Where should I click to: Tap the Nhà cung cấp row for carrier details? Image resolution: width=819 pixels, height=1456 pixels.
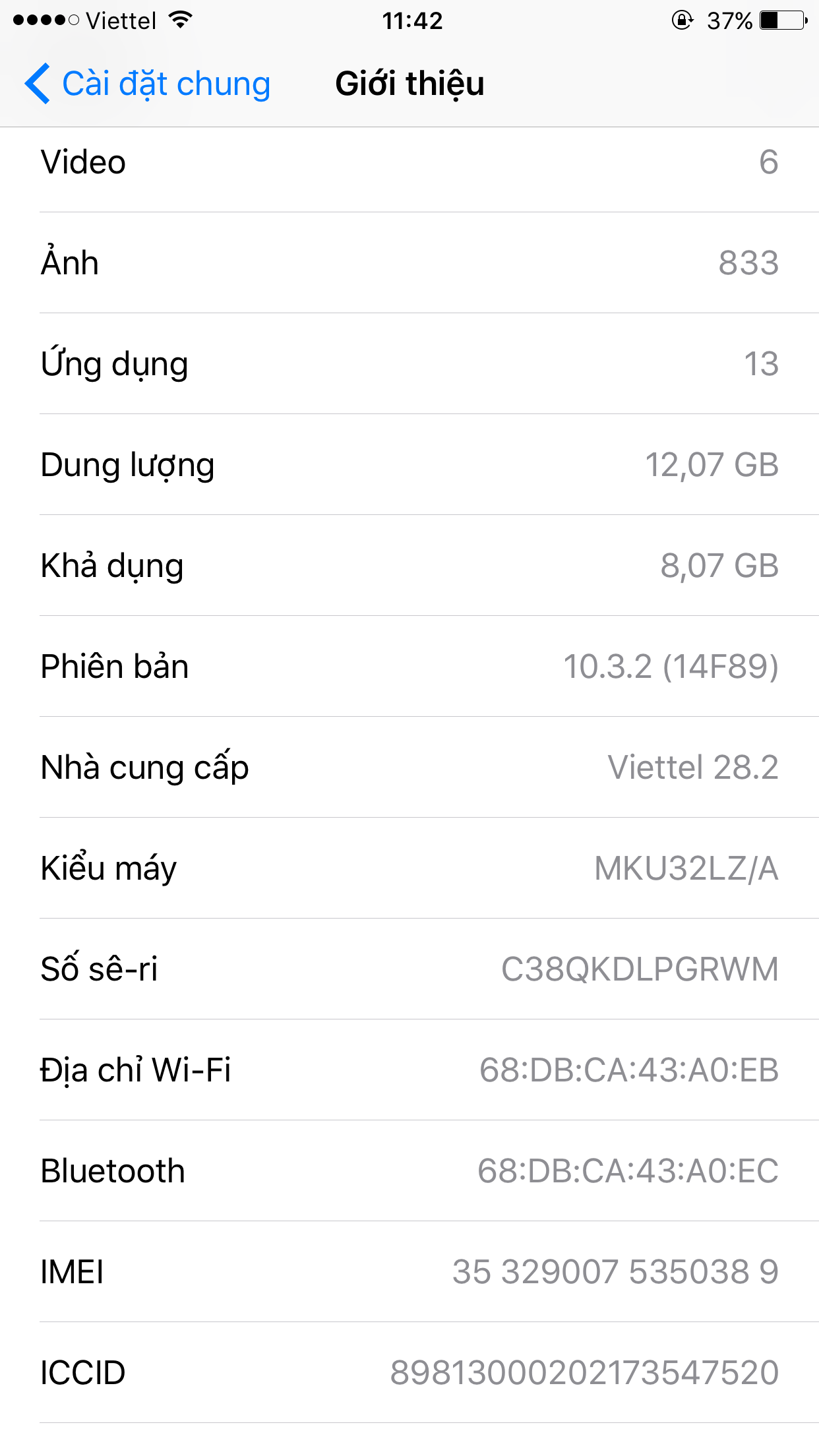click(x=409, y=767)
